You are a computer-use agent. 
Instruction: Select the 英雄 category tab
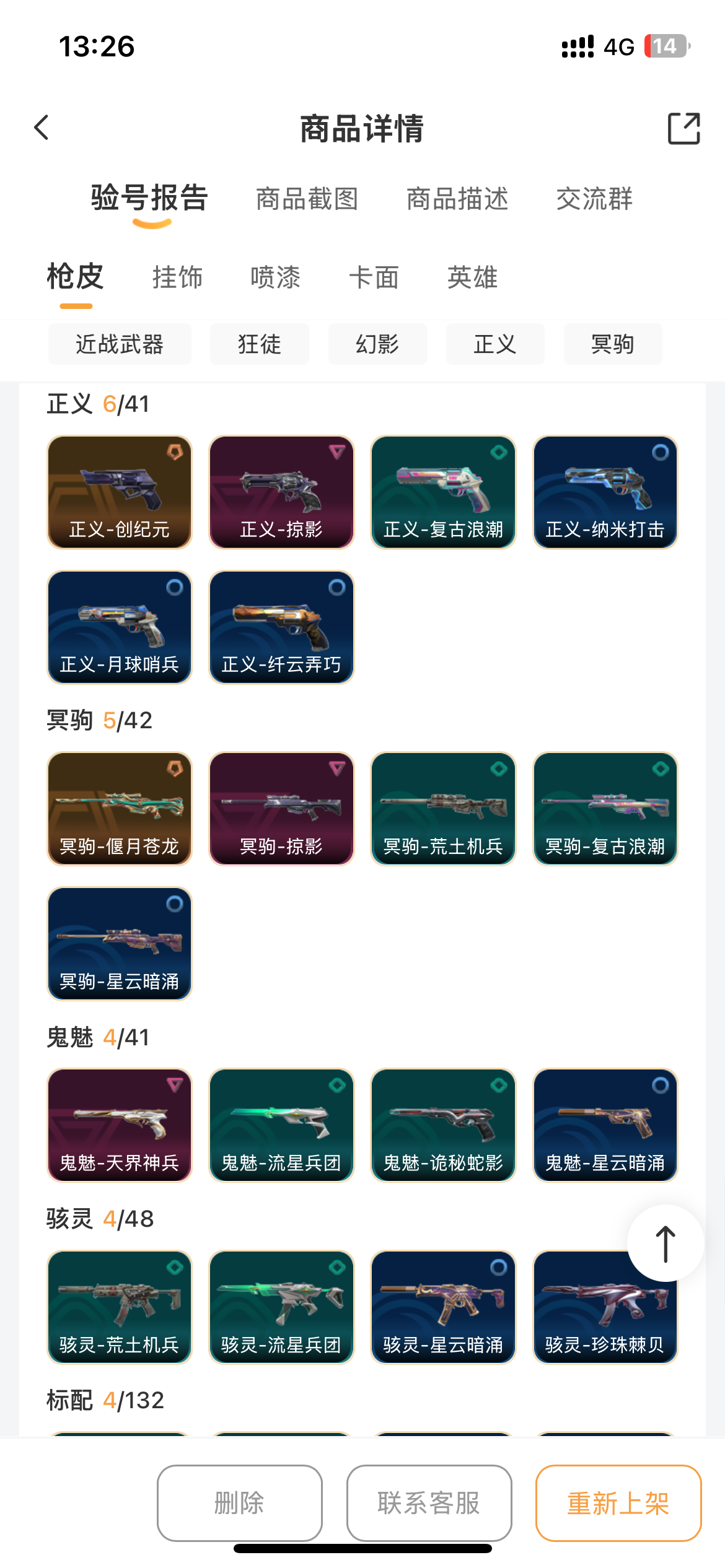473,277
